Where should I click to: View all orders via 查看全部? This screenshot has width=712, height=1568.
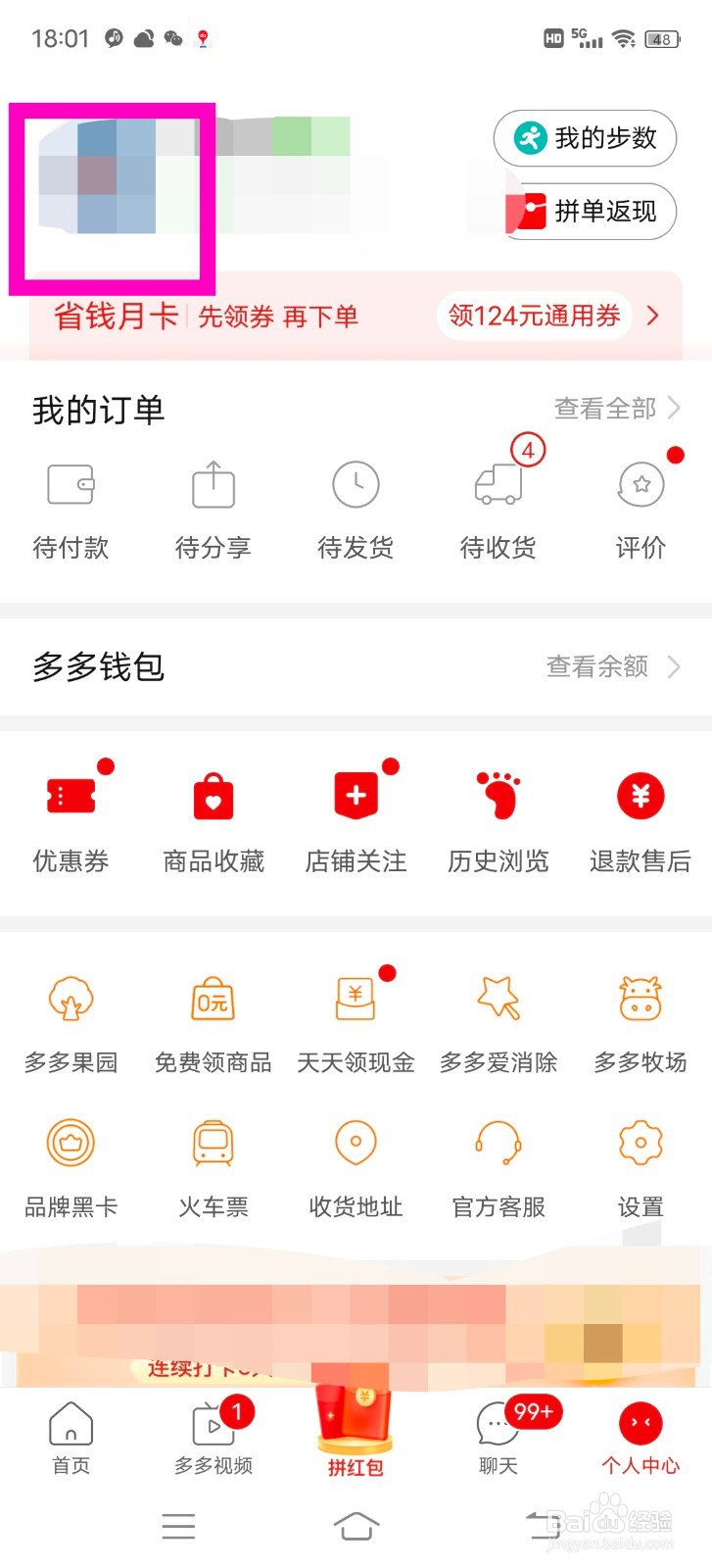(615, 408)
